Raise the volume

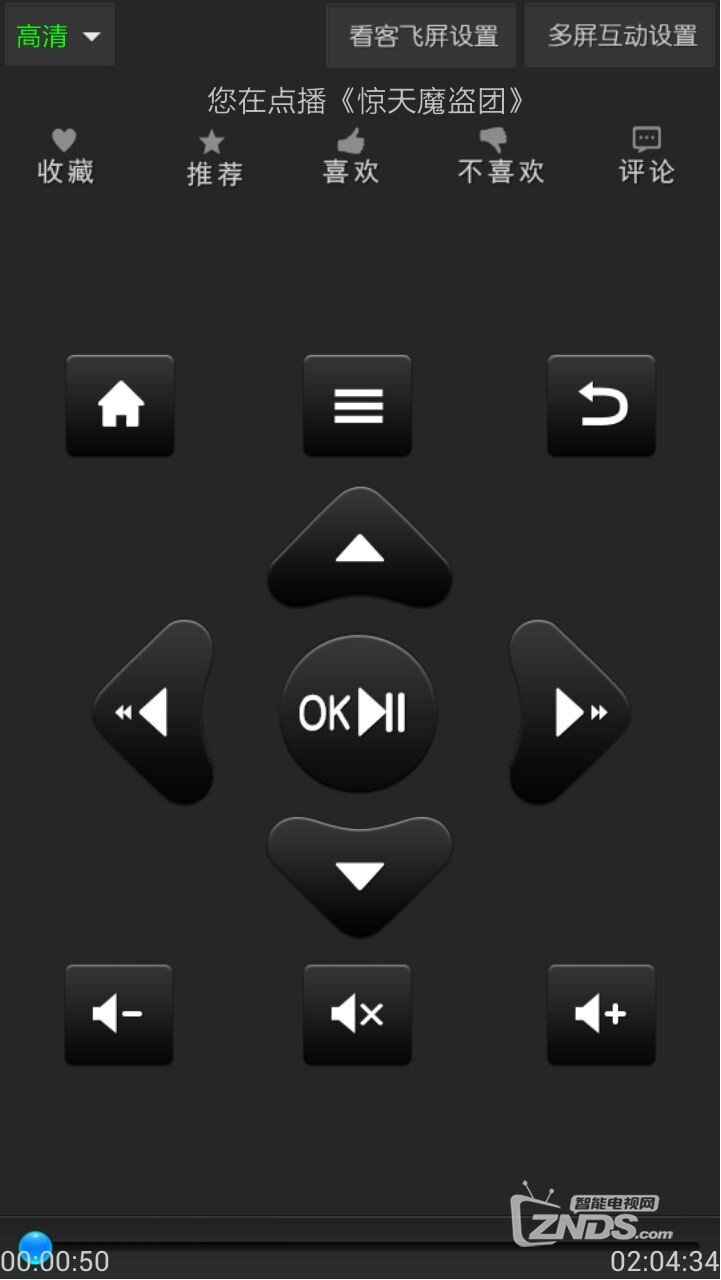[x=602, y=1015]
